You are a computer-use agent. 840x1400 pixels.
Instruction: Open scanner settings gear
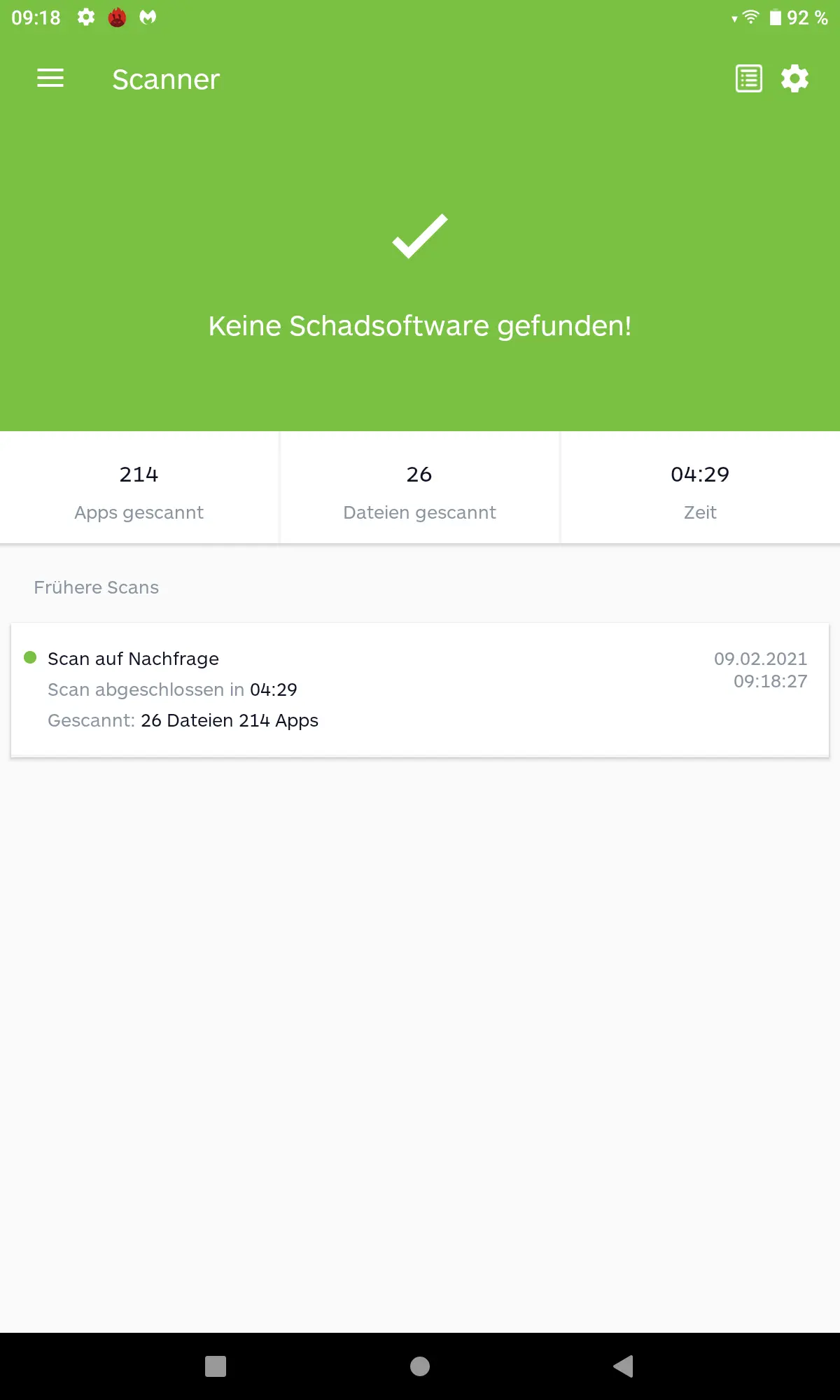[794, 78]
